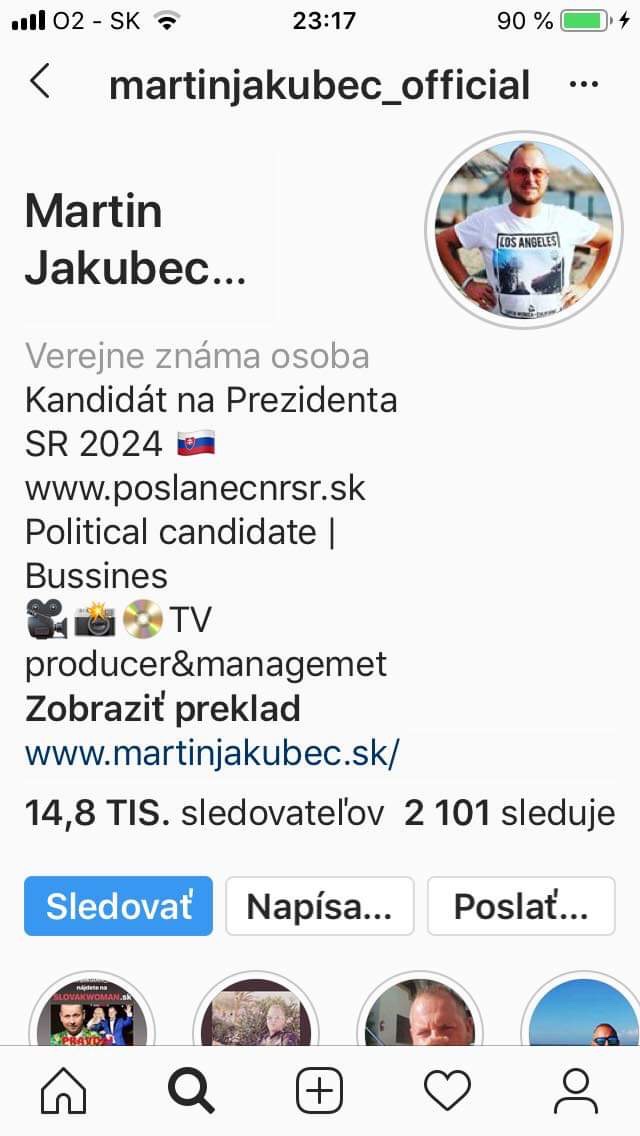Create a new post with plus icon
Screen dimensions: 640x1136
click(320, 1091)
